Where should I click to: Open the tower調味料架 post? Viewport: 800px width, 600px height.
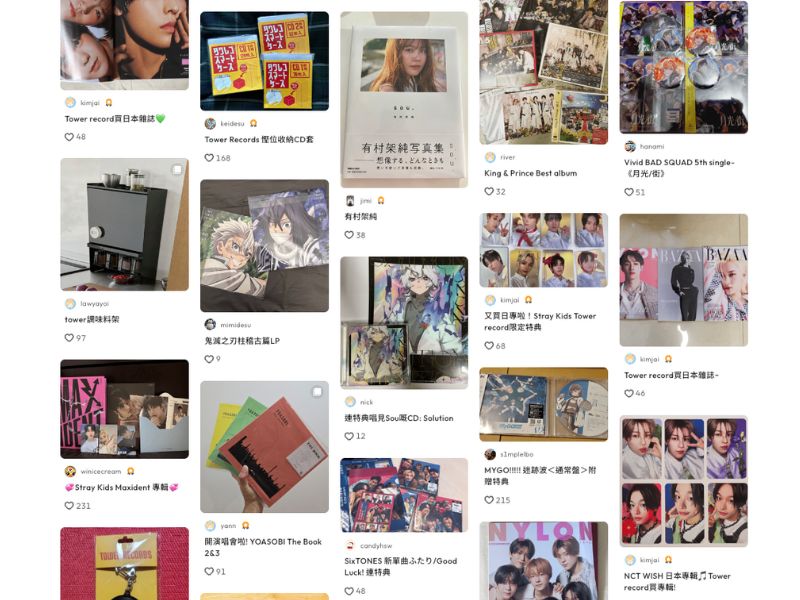point(124,225)
